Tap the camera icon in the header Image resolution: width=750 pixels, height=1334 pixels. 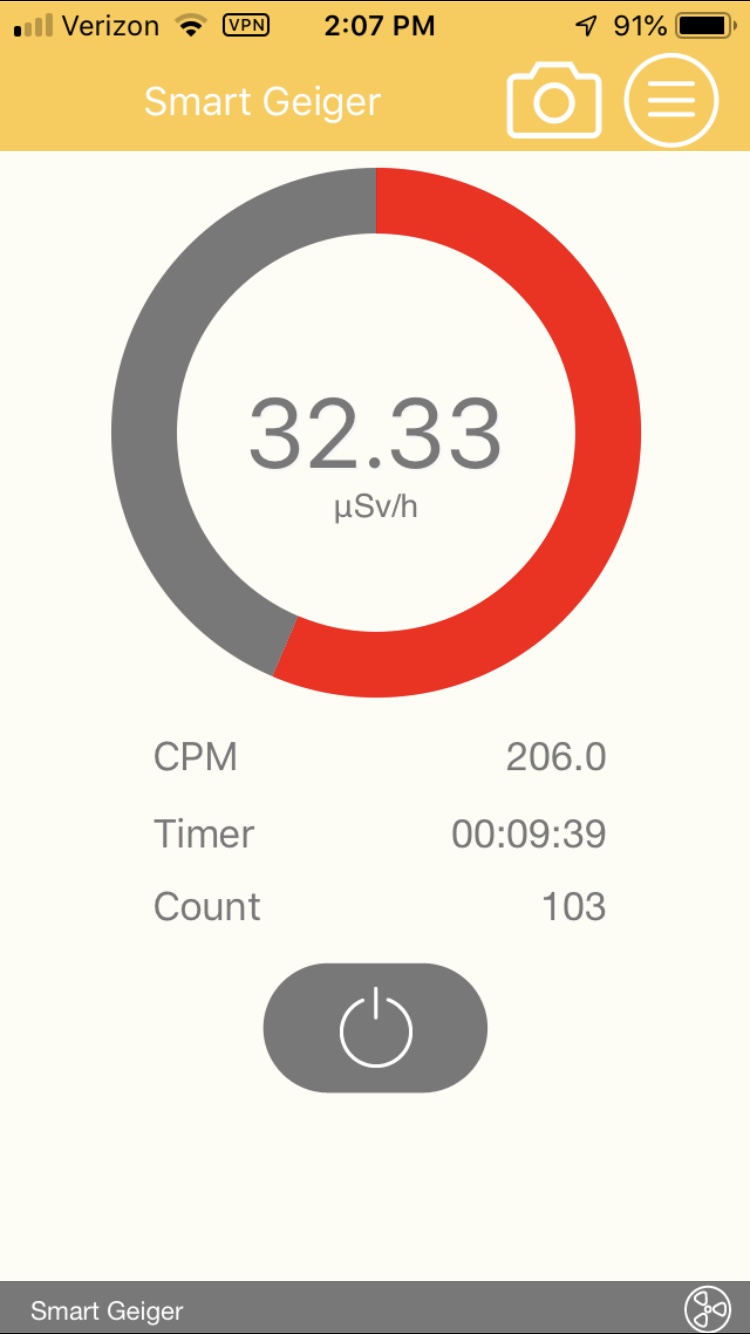coord(554,100)
